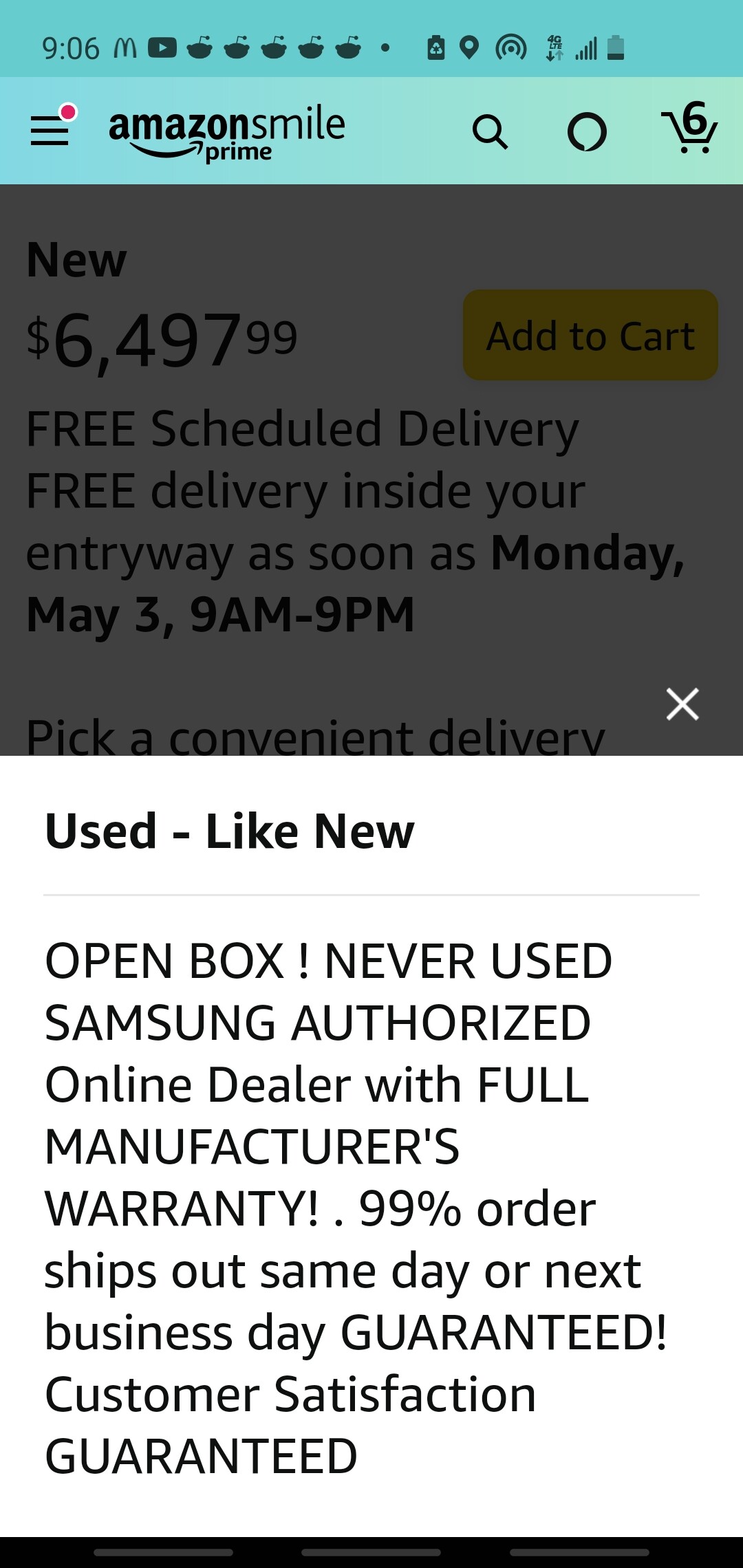The image size is (743, 1568).
Task: Open the shopping cart
Action: point(690,129)
